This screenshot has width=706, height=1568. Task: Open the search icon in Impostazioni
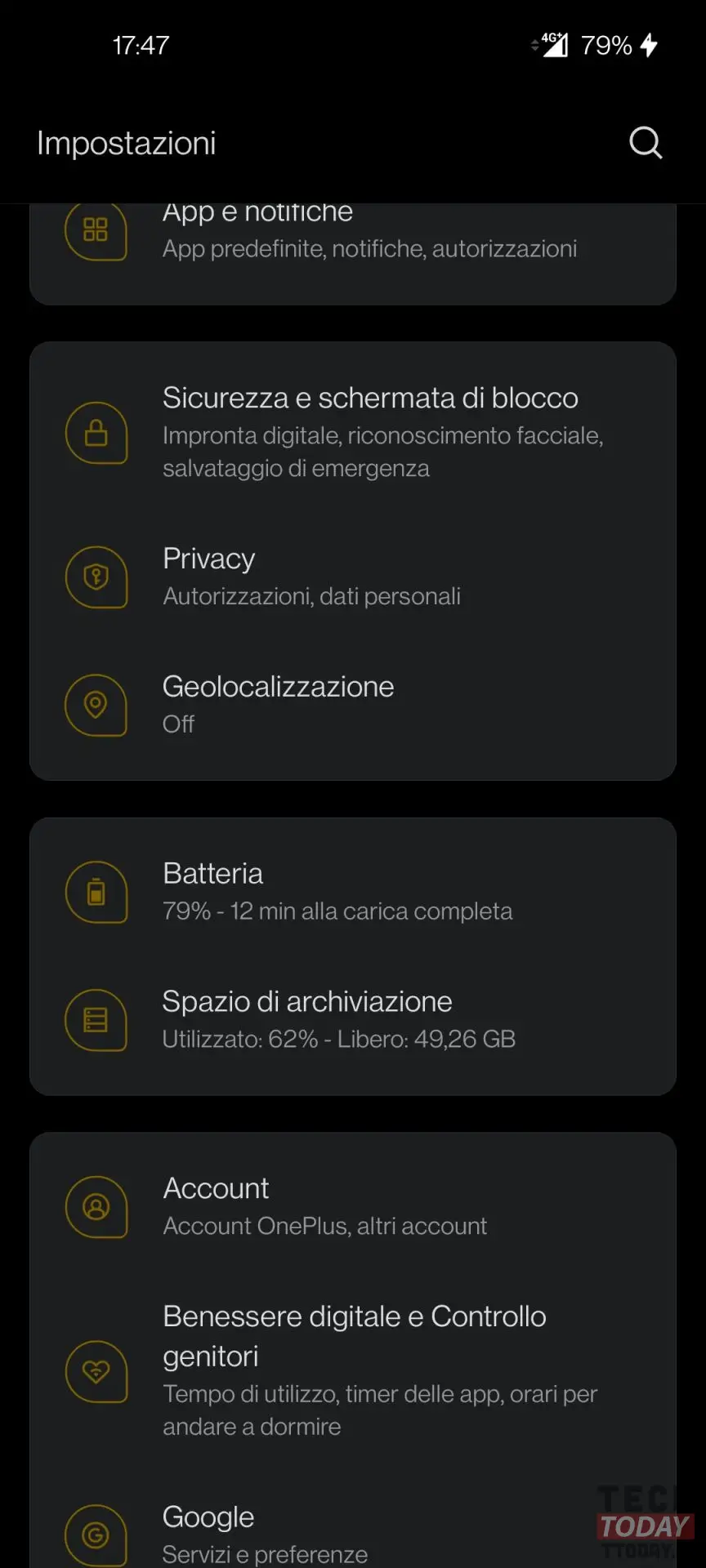(645, 143)
